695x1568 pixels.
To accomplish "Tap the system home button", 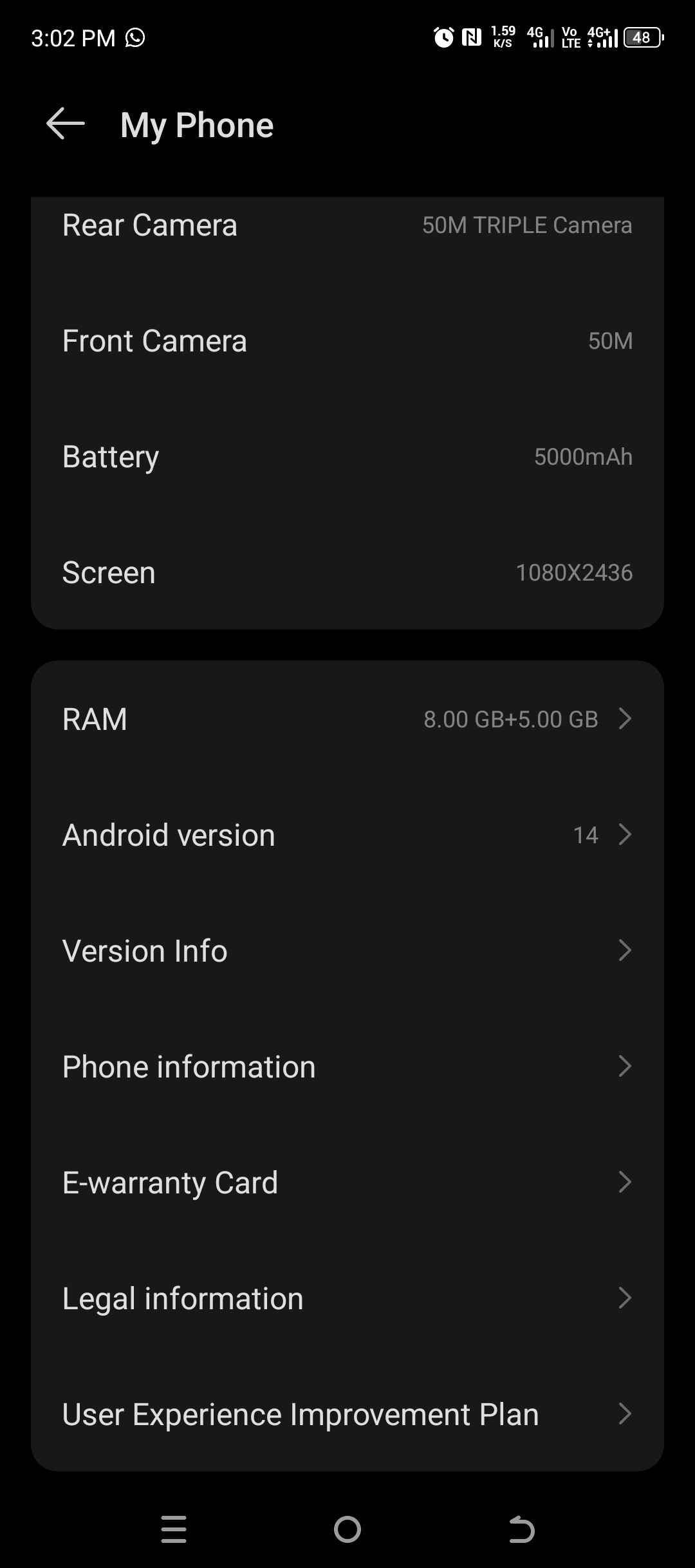I will coord(347,1529).
